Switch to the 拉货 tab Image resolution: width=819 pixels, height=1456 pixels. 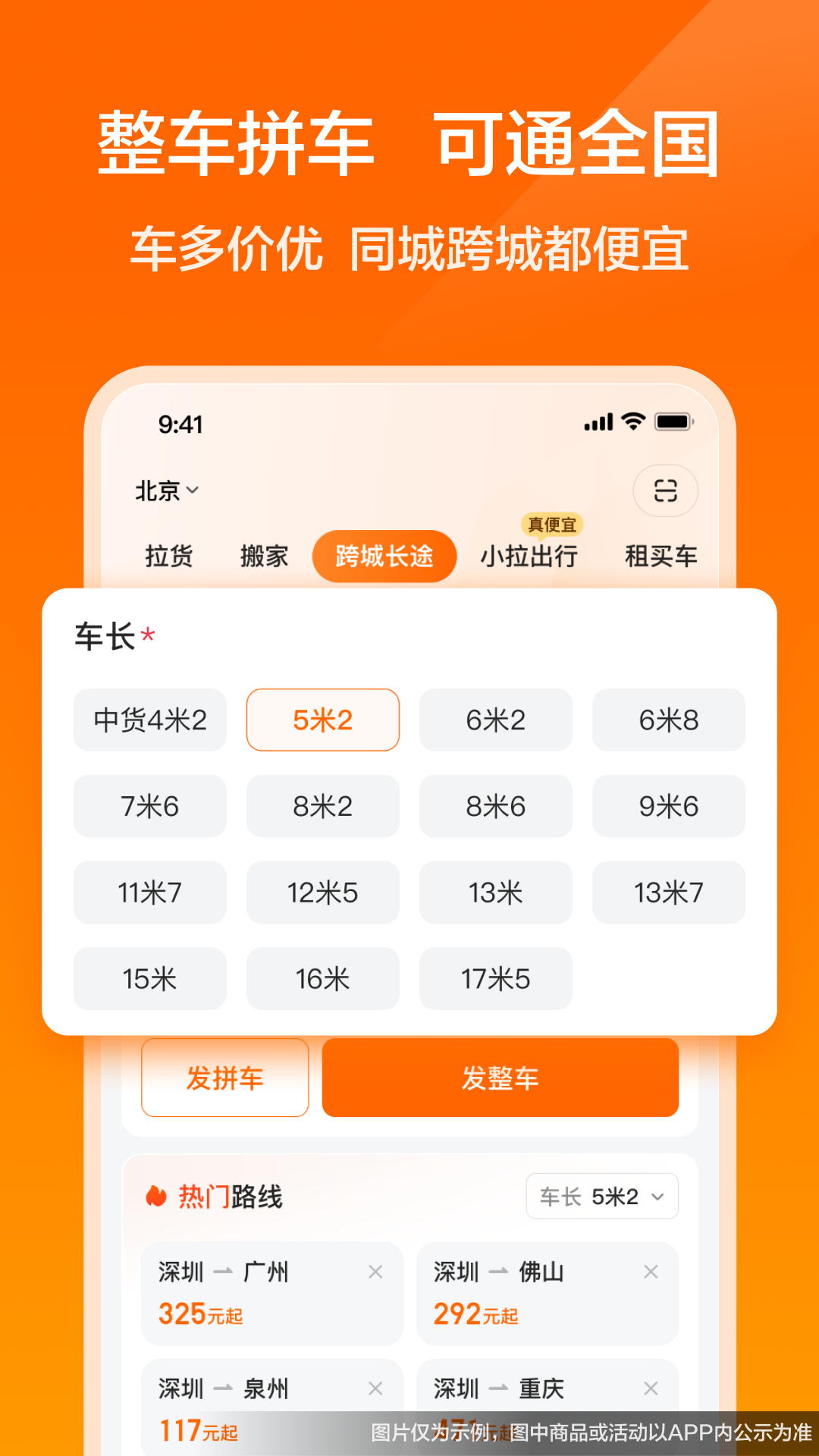[168, 556]
